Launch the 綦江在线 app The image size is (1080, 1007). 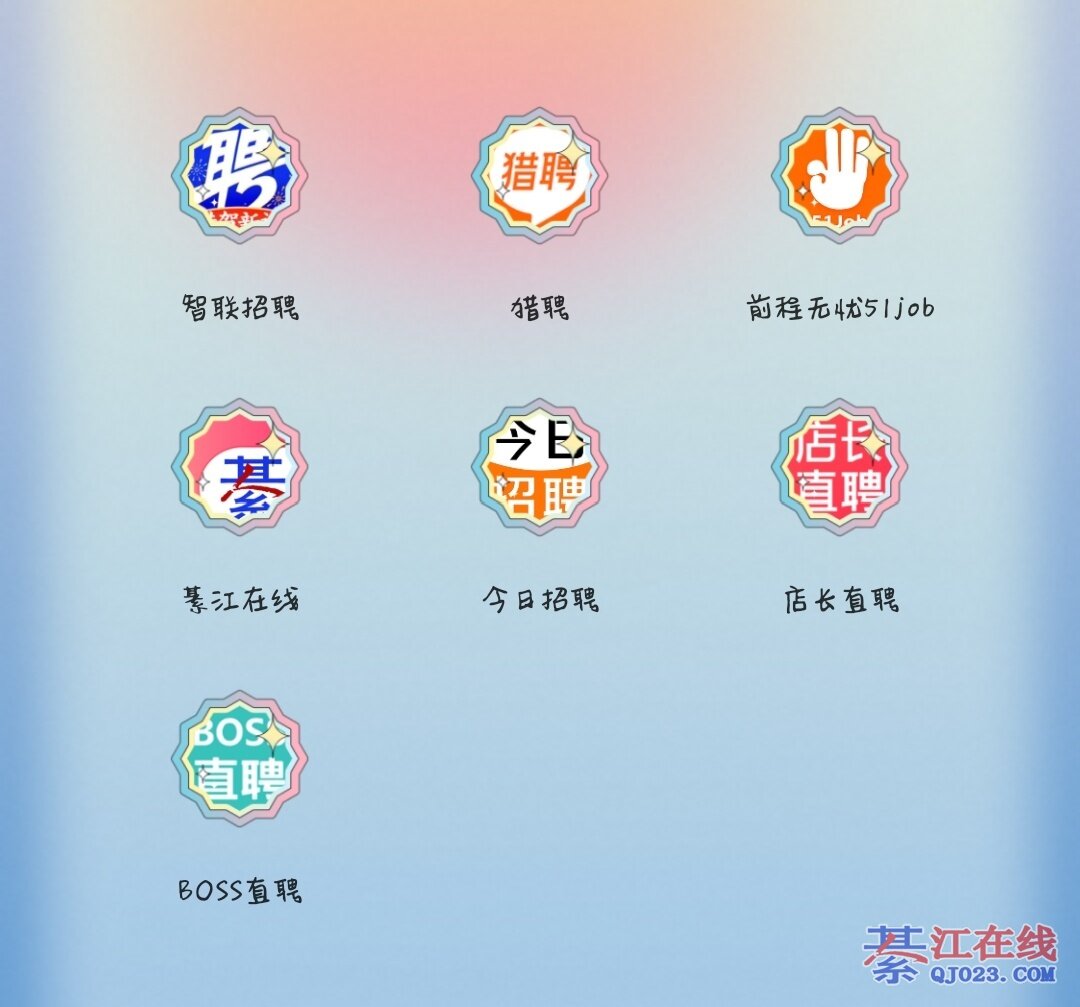point(240,467)
